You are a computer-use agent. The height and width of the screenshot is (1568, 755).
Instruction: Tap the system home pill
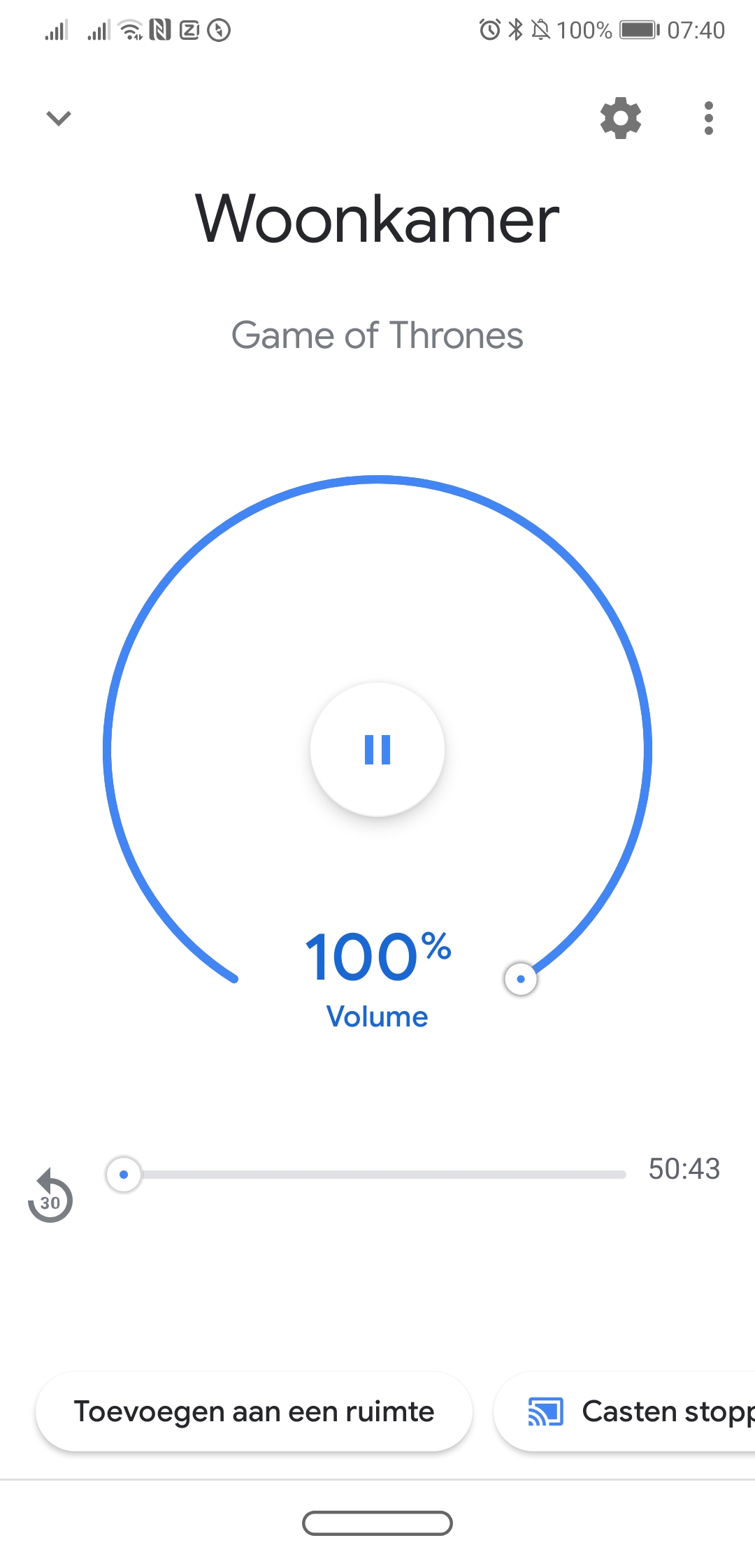click(x=377, y=1523)
